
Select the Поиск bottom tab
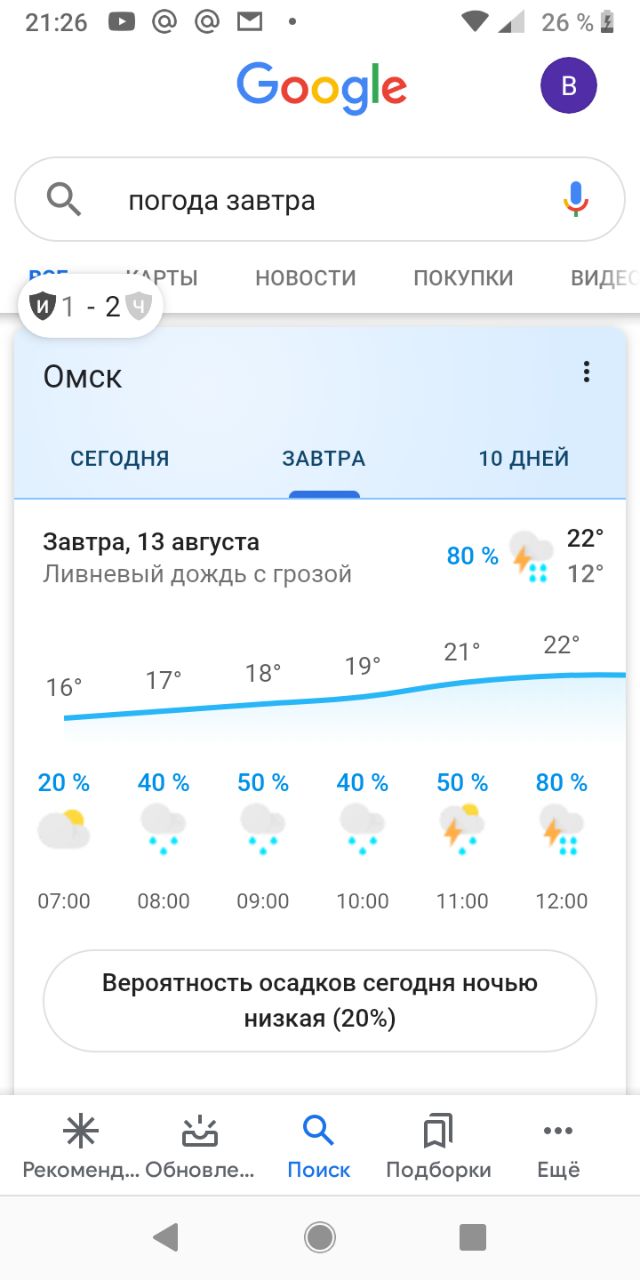[x=319, y=1146]
